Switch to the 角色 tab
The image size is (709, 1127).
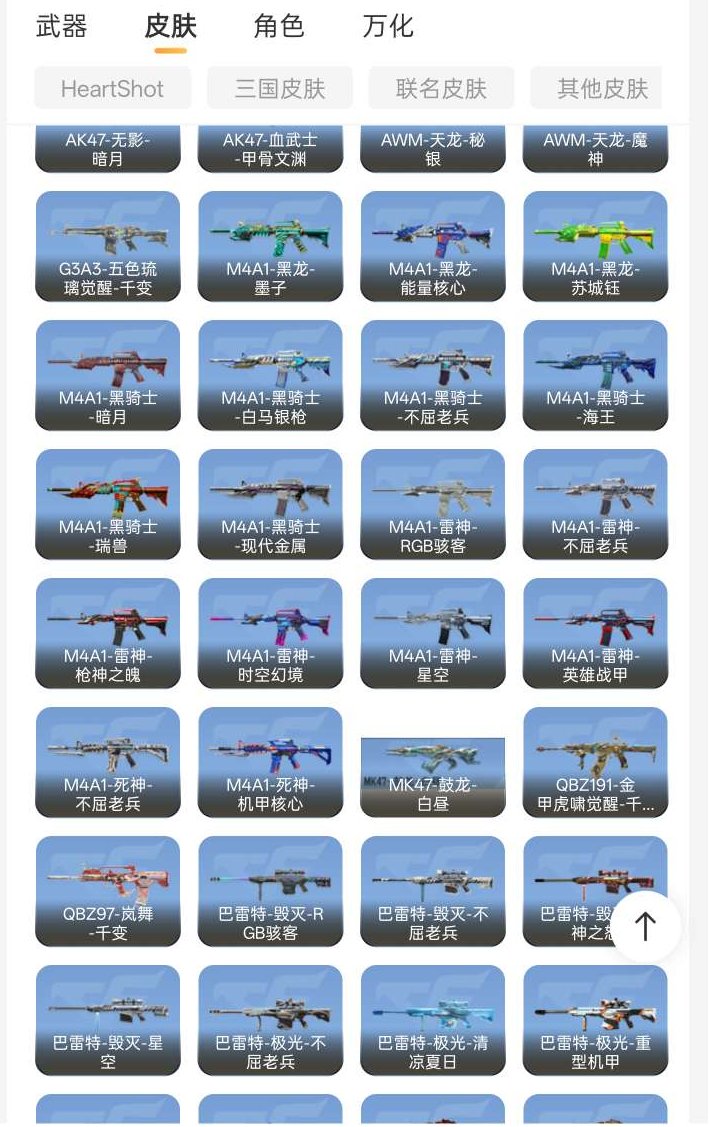click(x=279, y=27)
